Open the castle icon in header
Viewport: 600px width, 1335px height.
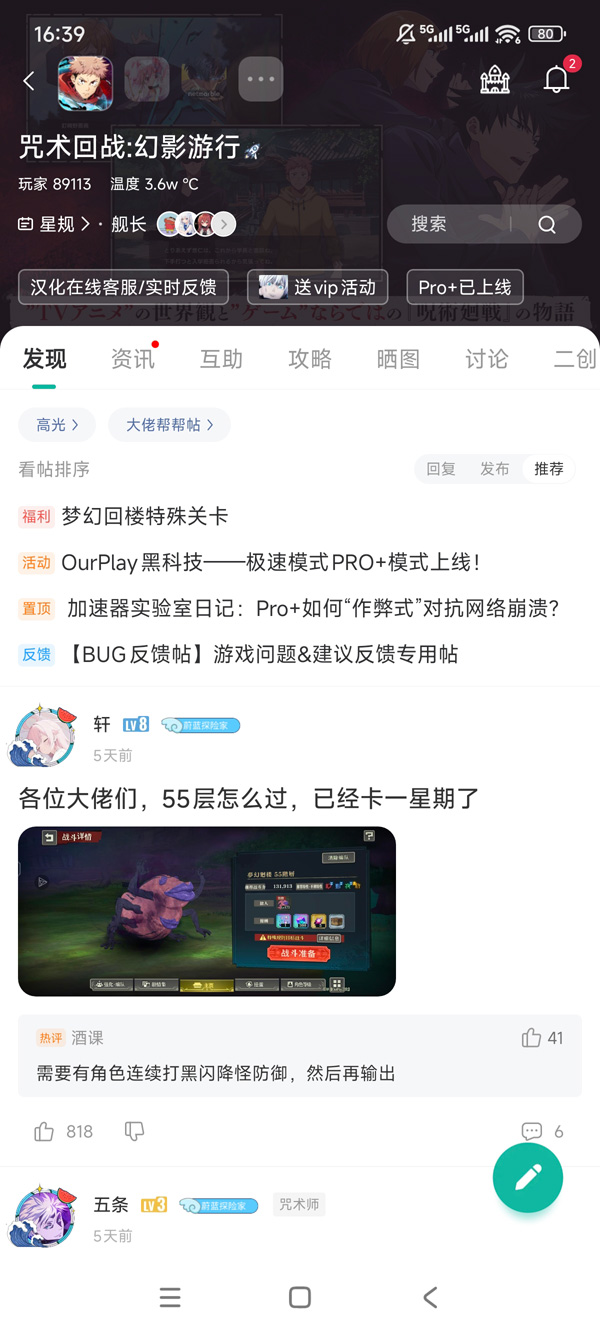click(495, 81)
